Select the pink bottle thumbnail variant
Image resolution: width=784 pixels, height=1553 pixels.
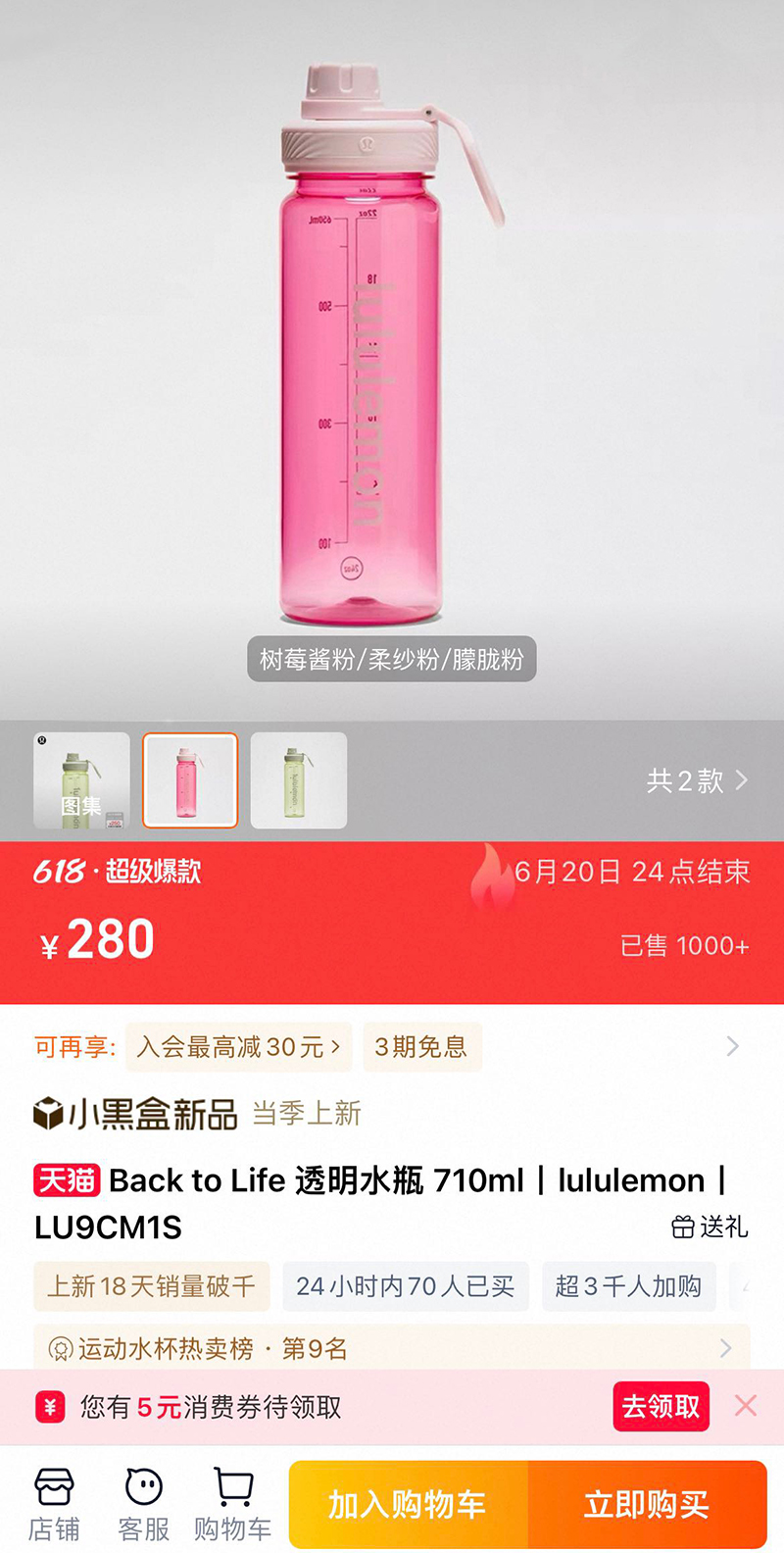click(189, 779)
